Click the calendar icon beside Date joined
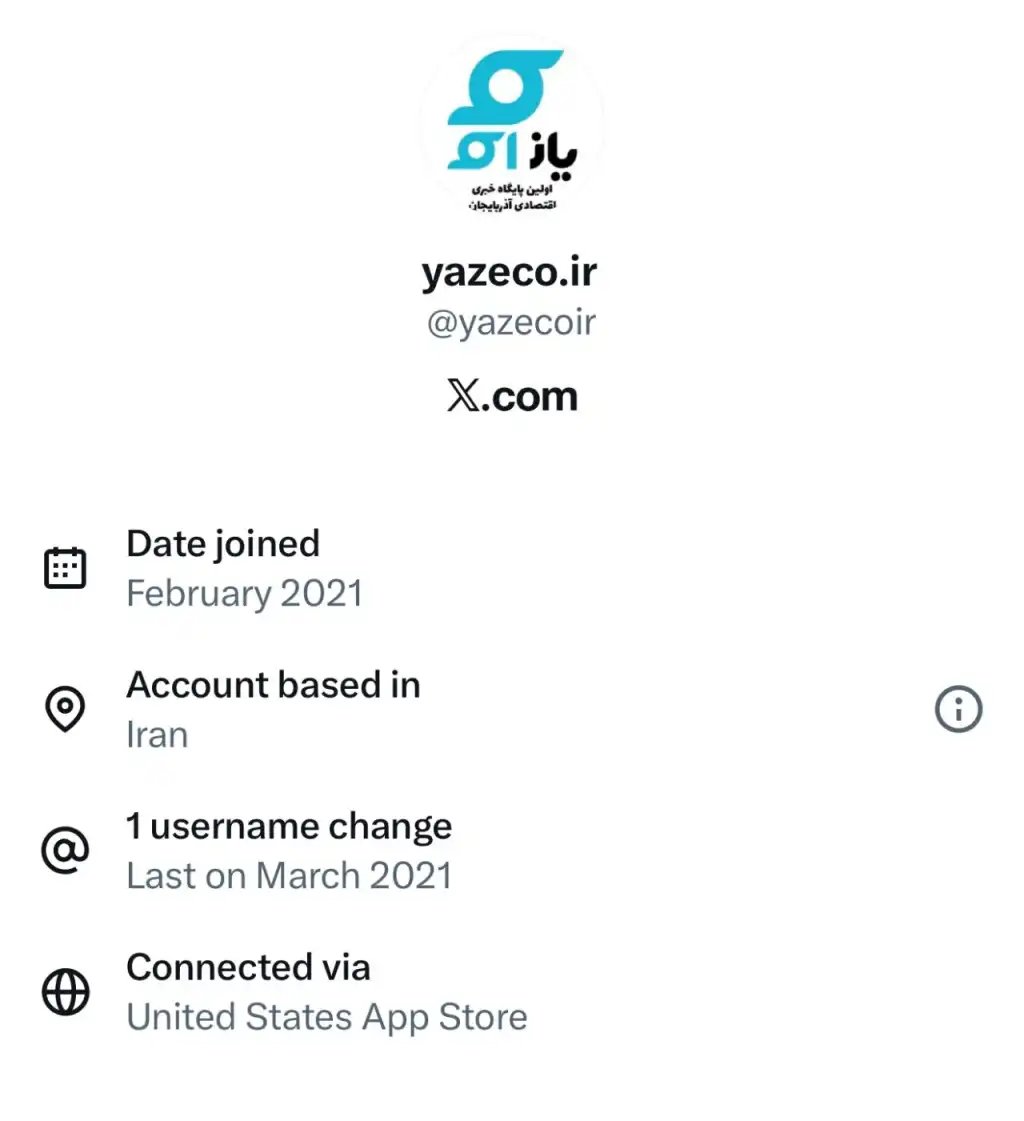This screenshot has width=1024, height=1121. (64, 566)
